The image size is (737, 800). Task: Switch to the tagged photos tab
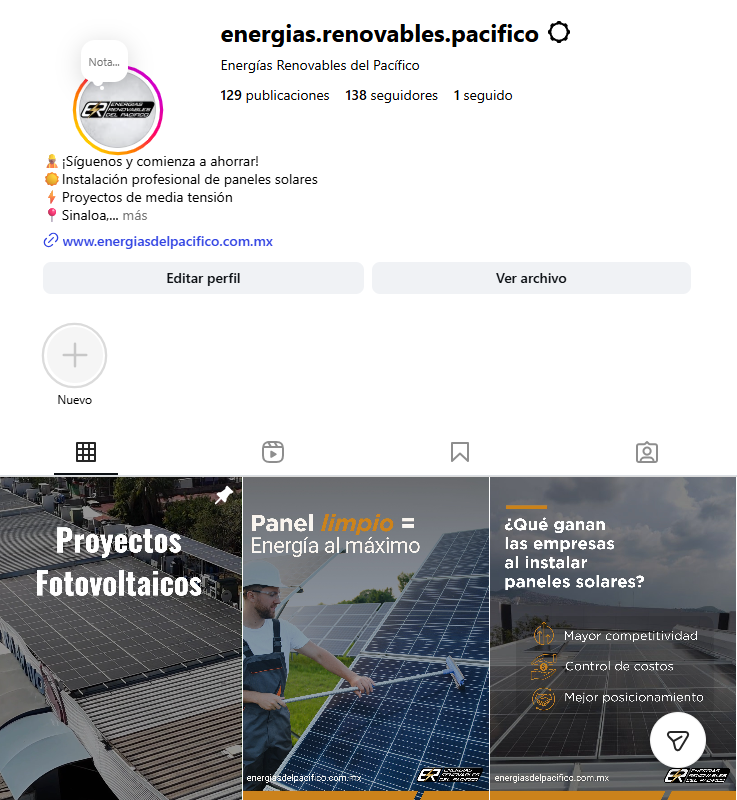[647, 452]
